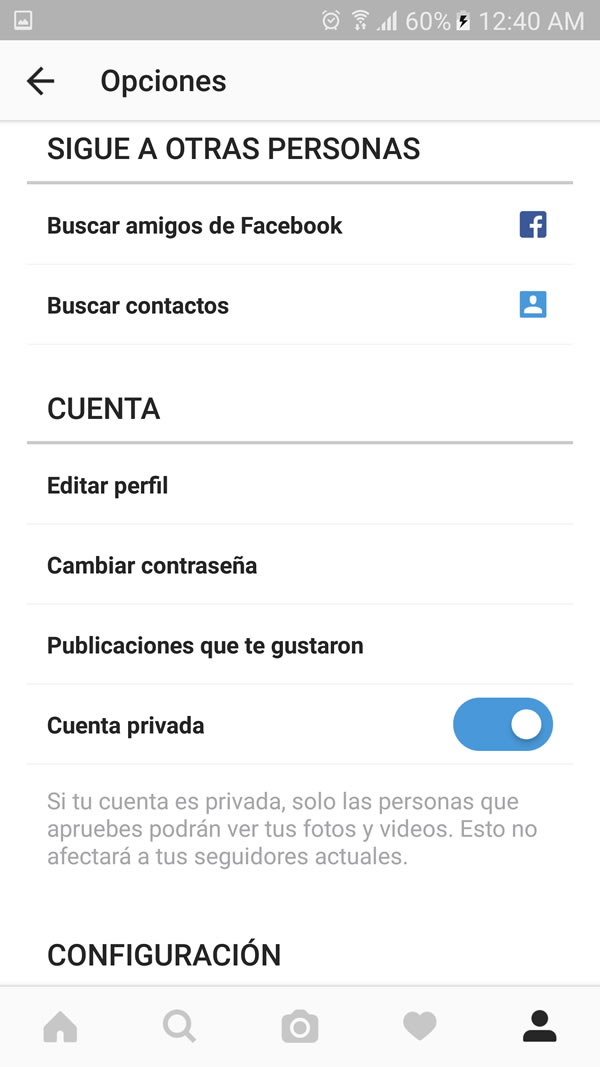This screenshot has height=1067, width=600.
Task: Switch to the home feed tab
Action: pos(60,1025)
